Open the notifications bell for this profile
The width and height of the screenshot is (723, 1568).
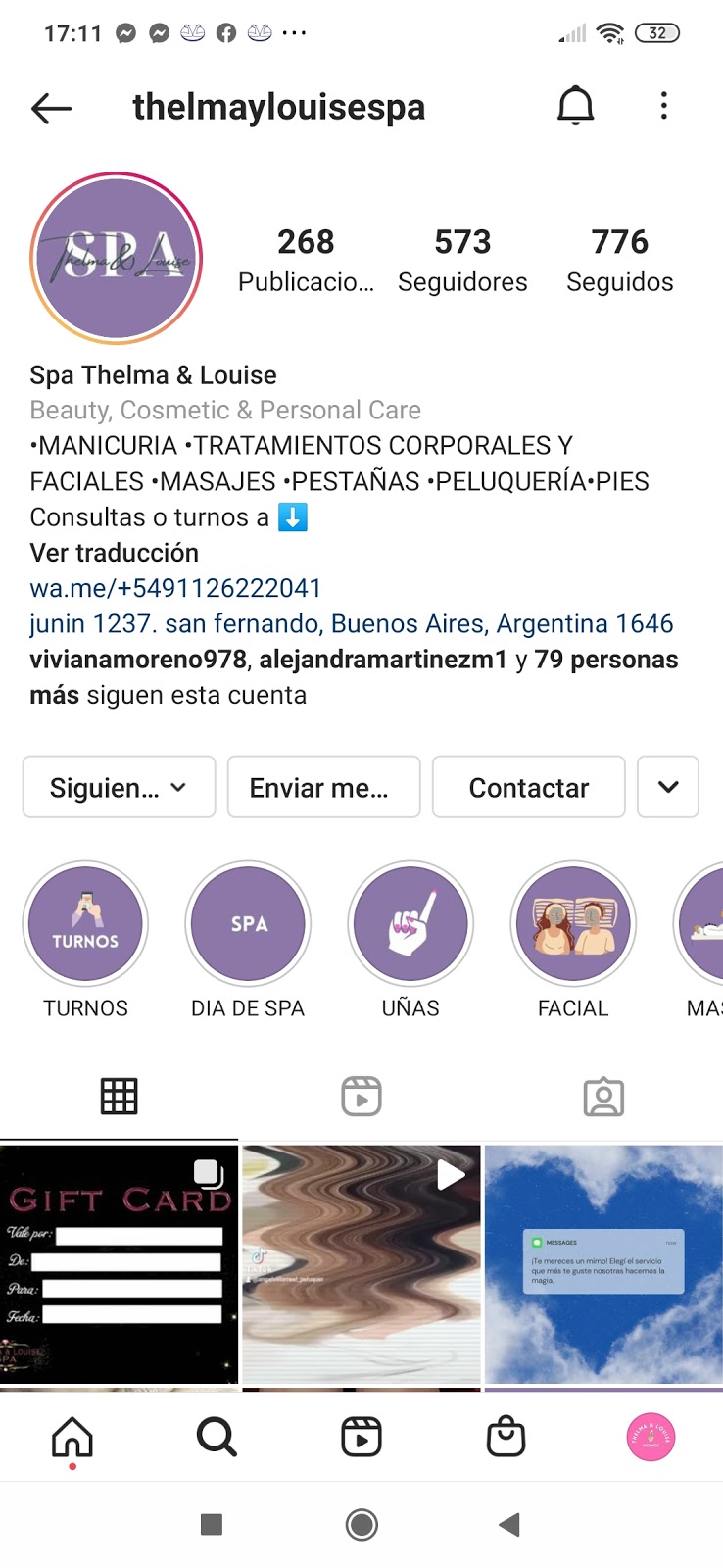[575, 106]
